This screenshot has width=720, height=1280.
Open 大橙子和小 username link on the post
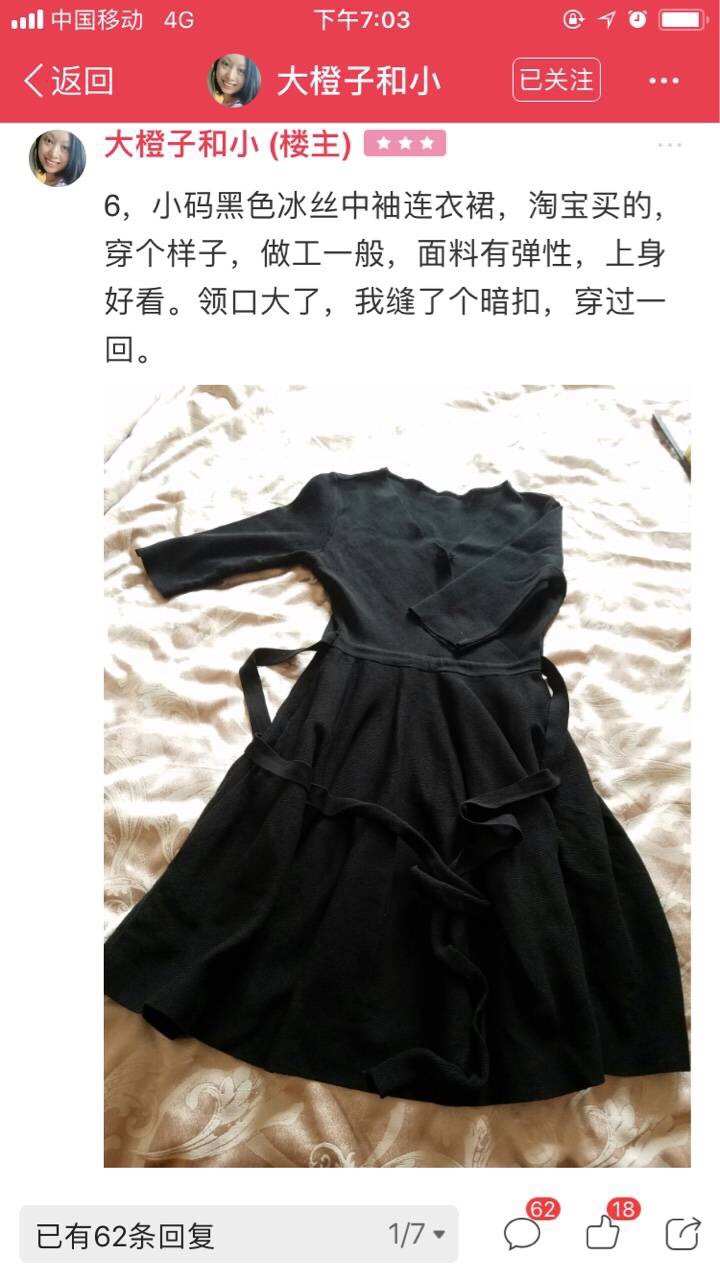pyautogui.click(x=228, y=145)
